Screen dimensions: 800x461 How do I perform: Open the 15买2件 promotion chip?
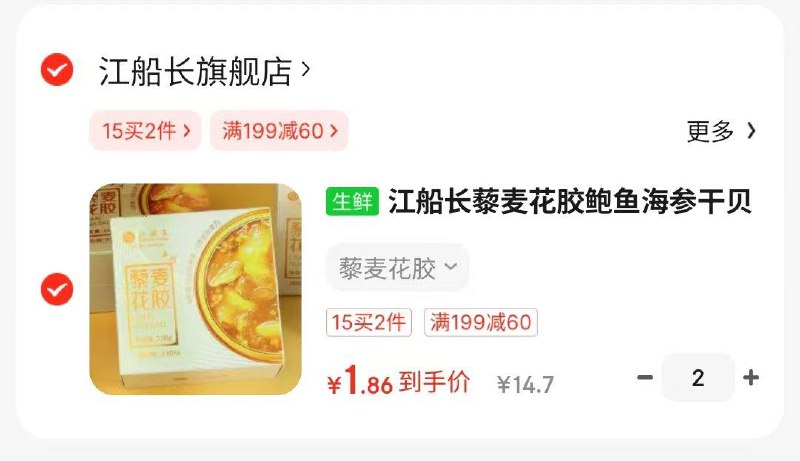tap(146, 131)
